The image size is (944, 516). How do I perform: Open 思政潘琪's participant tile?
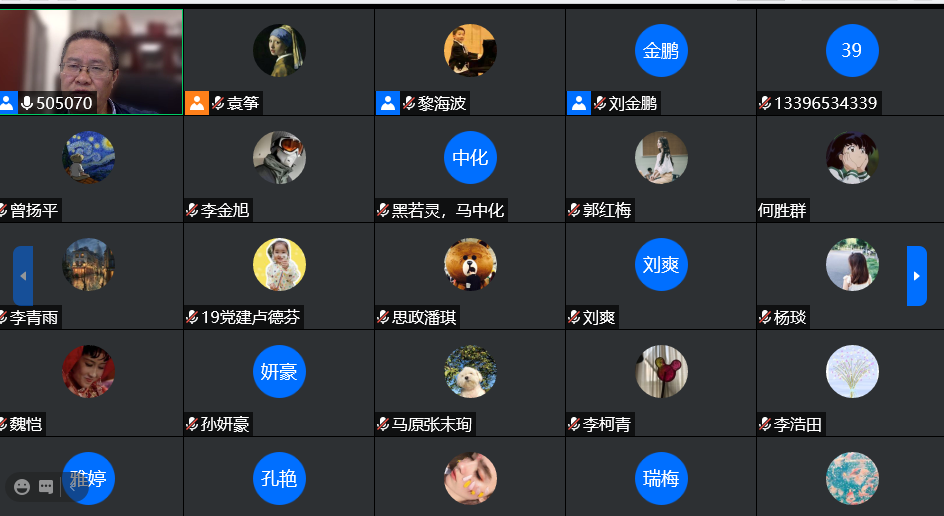470,275
